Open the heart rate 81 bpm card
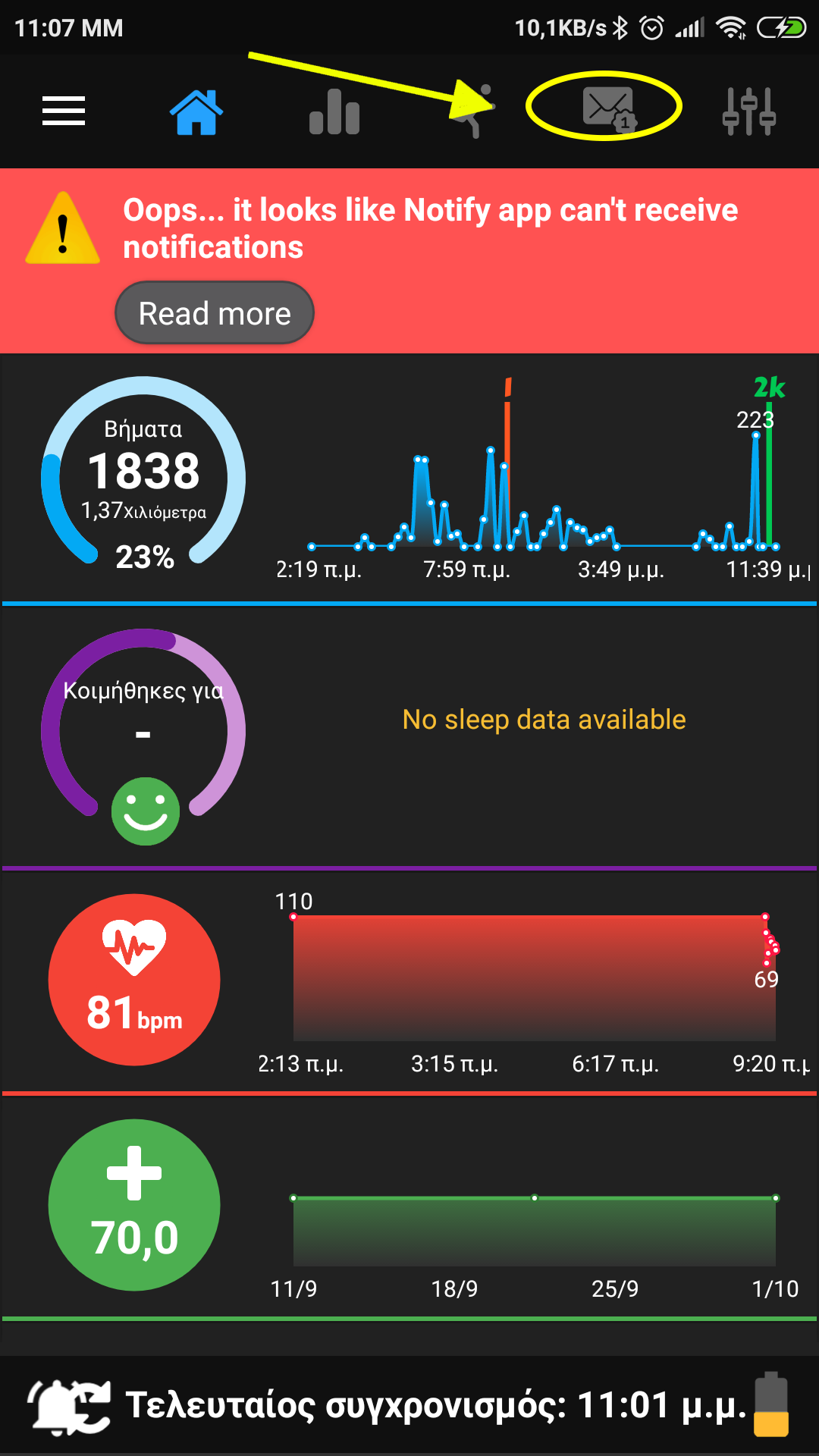The height and width of the screenshot is (1456, 819). point(134,980)
